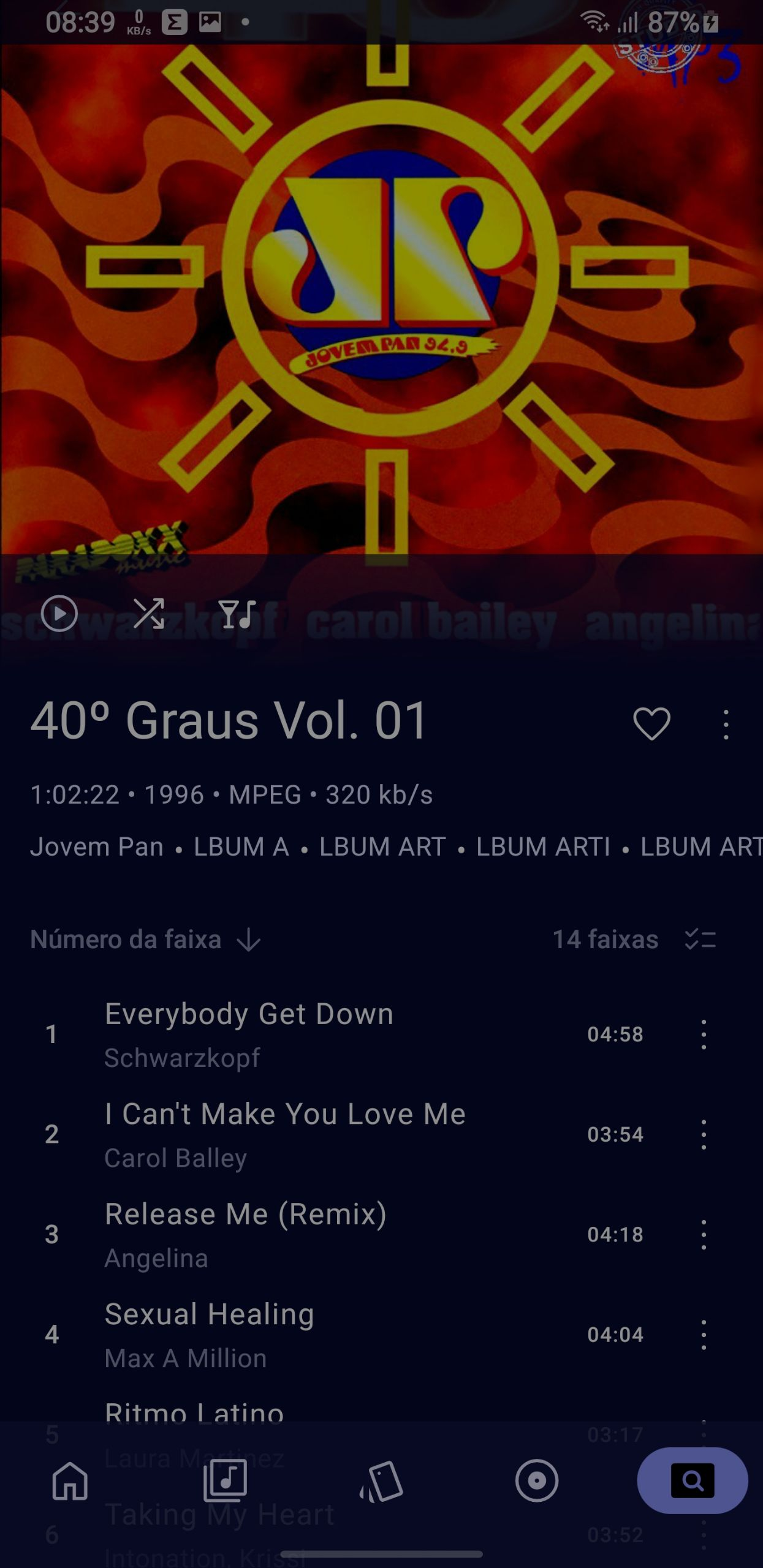This screenshot has height=1568, width=763.
Task: Change the sort order Número da faixa
Action: [145, 939]
